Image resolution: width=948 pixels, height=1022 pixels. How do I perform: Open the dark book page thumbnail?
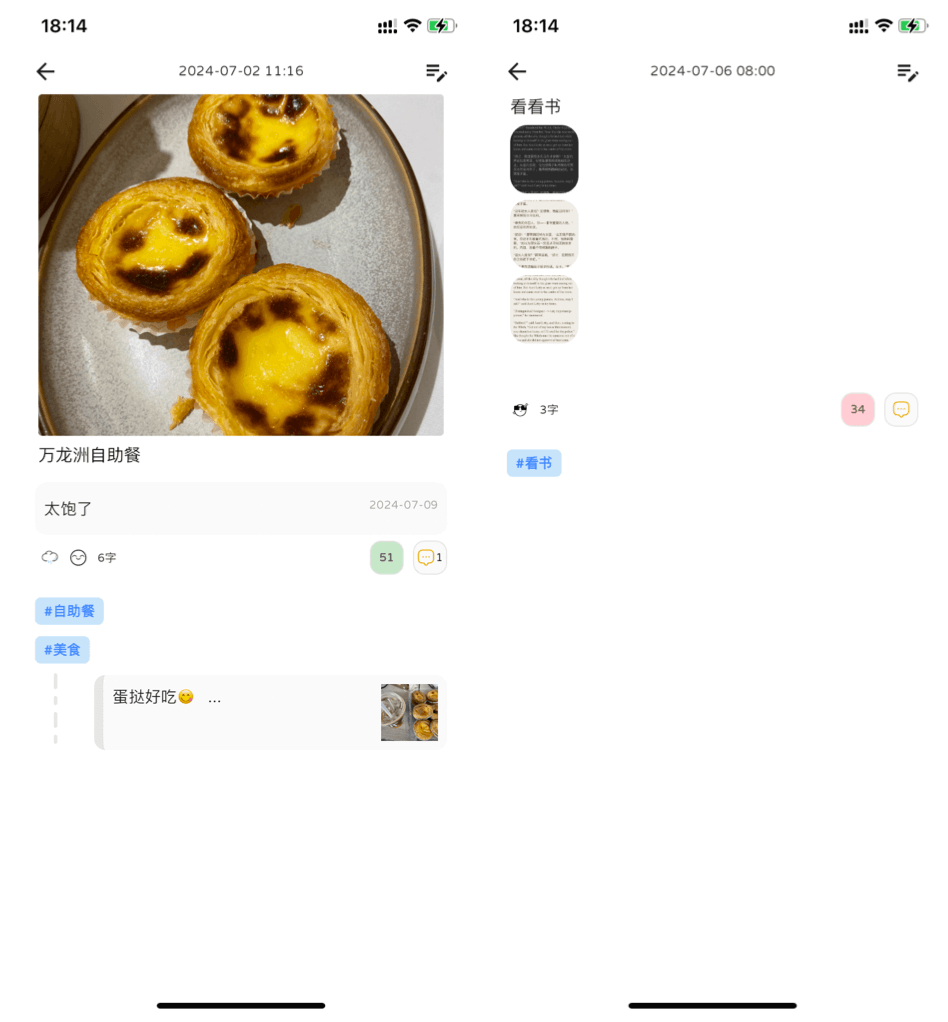pyautogui.click(x=544, y=158)
